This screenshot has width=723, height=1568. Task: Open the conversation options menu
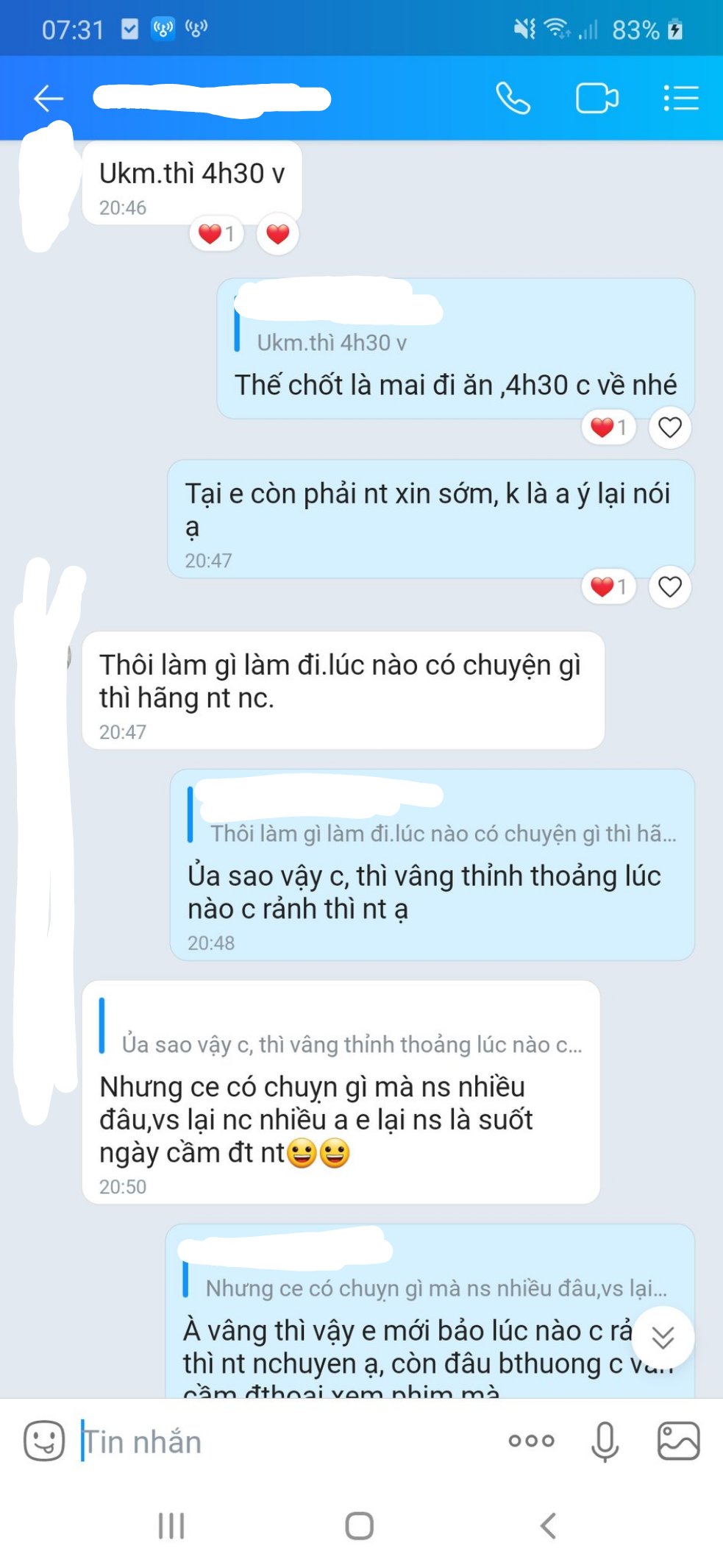pos(680,98)
